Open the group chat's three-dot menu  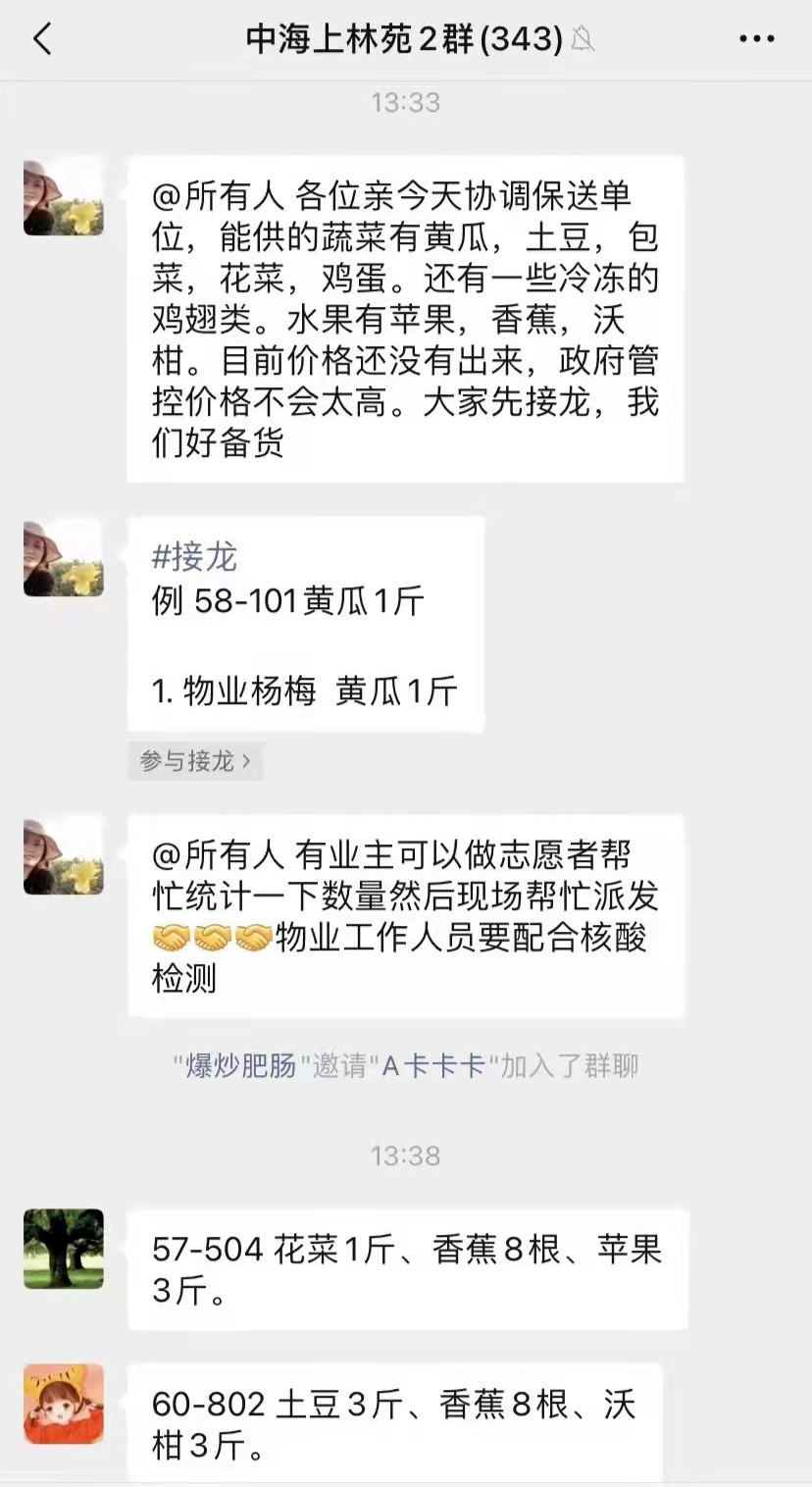pos(756,40)
